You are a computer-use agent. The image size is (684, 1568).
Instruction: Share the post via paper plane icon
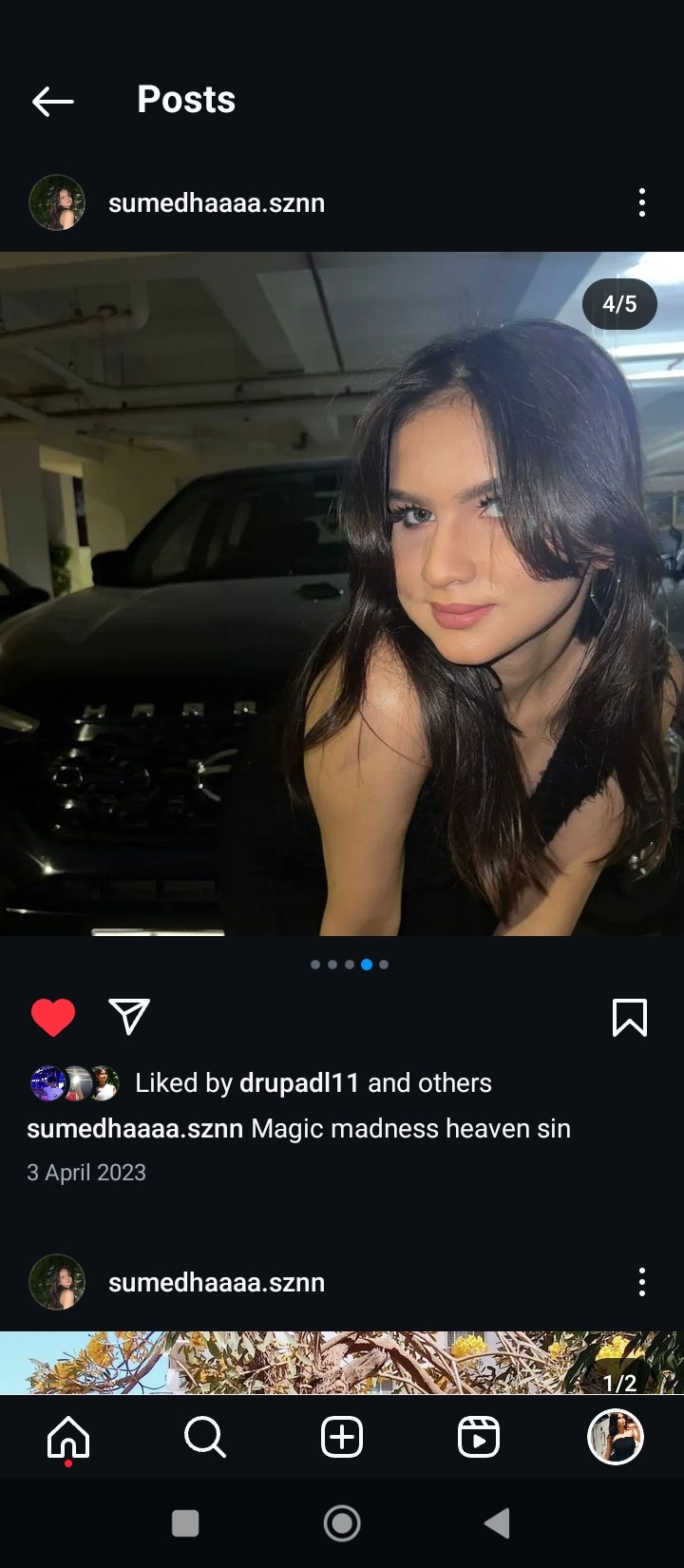[129, 1017]
